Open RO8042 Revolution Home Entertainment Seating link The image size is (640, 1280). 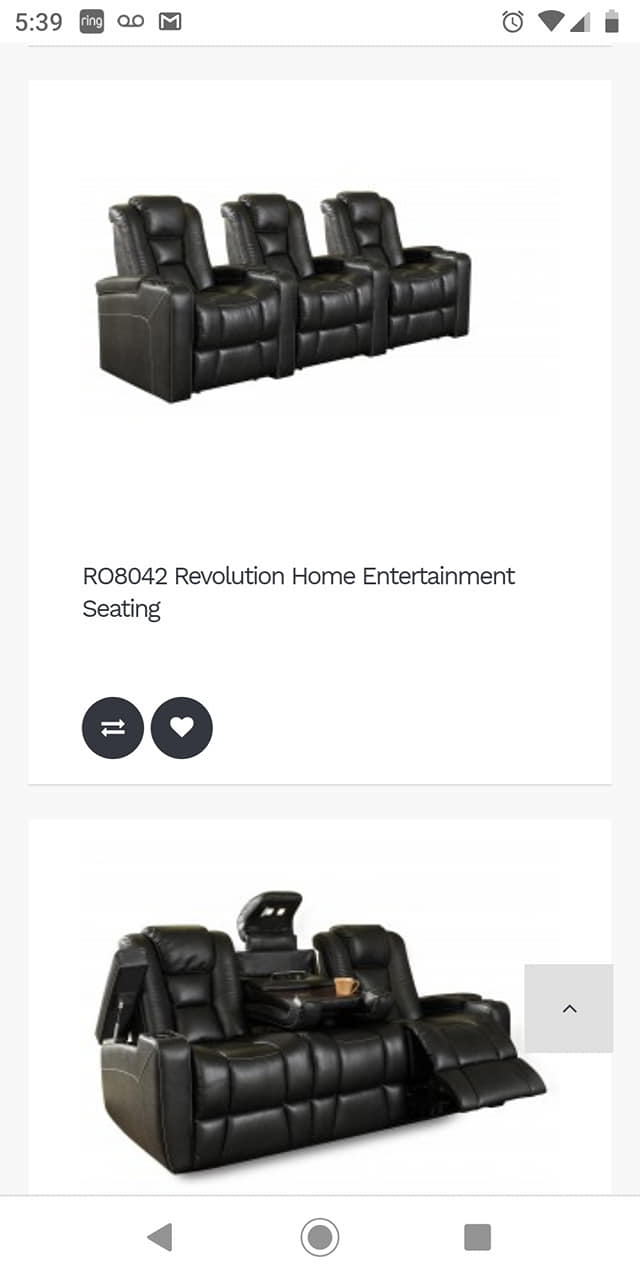coord(298,592)
